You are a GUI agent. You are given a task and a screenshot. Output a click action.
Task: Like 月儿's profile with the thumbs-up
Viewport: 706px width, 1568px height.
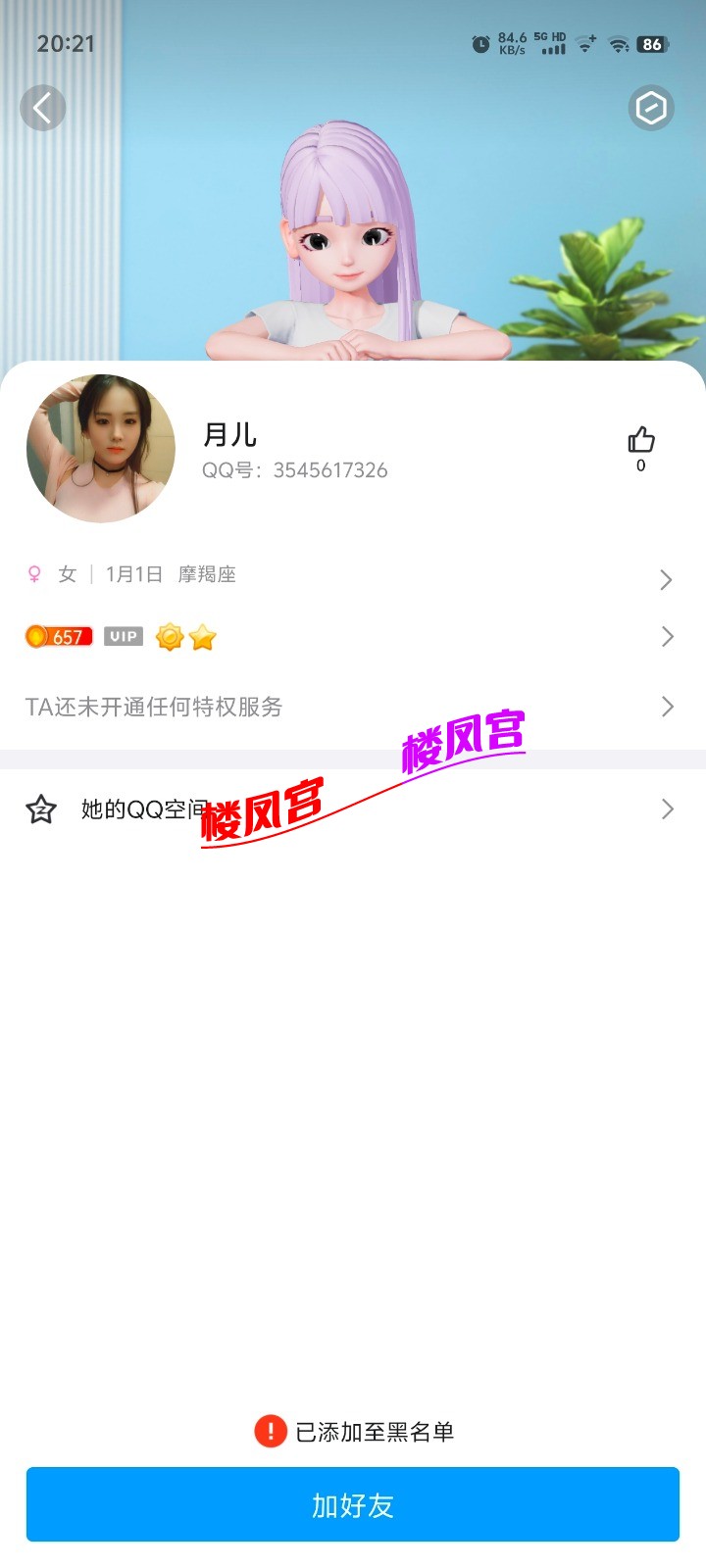pyautogui.click(x=641, y=441)
